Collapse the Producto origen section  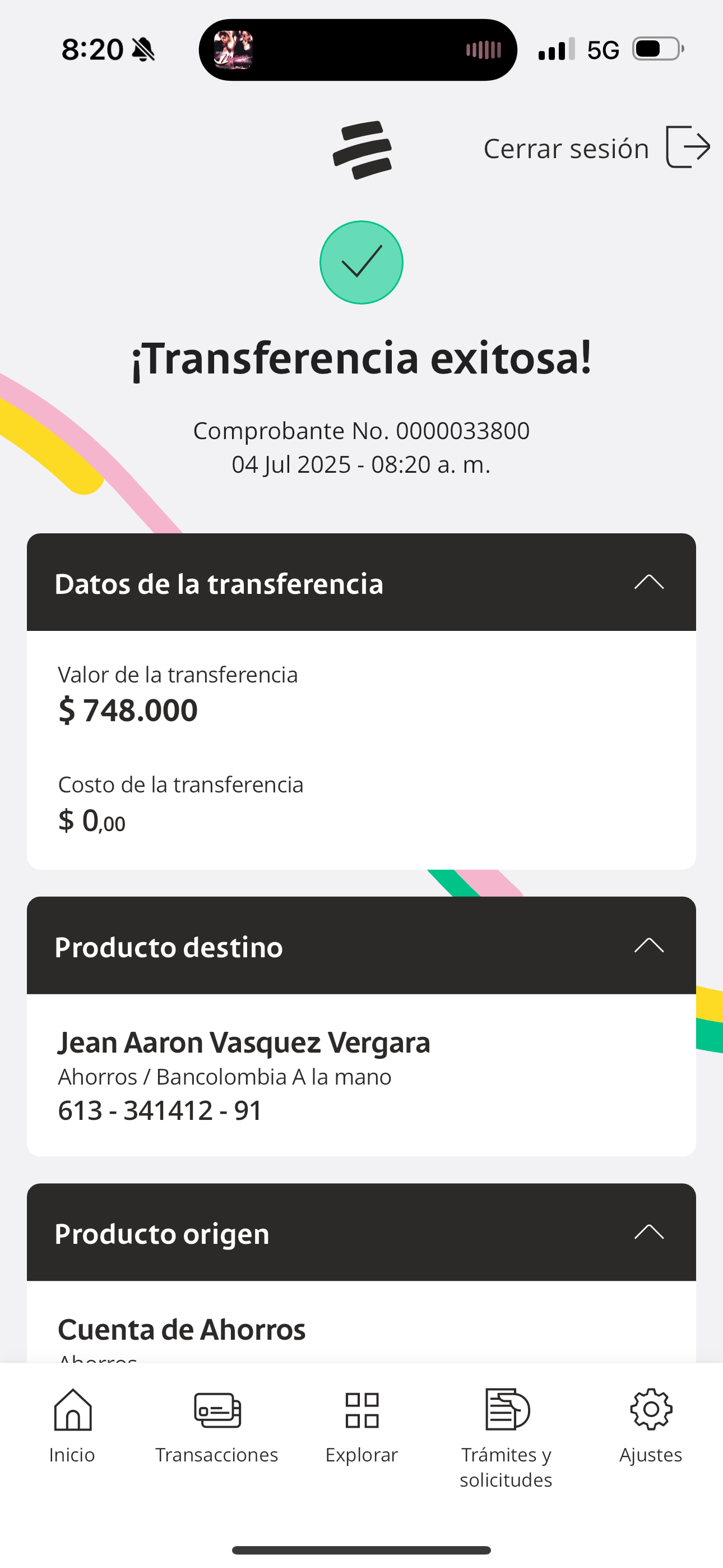pos(649,1232)
